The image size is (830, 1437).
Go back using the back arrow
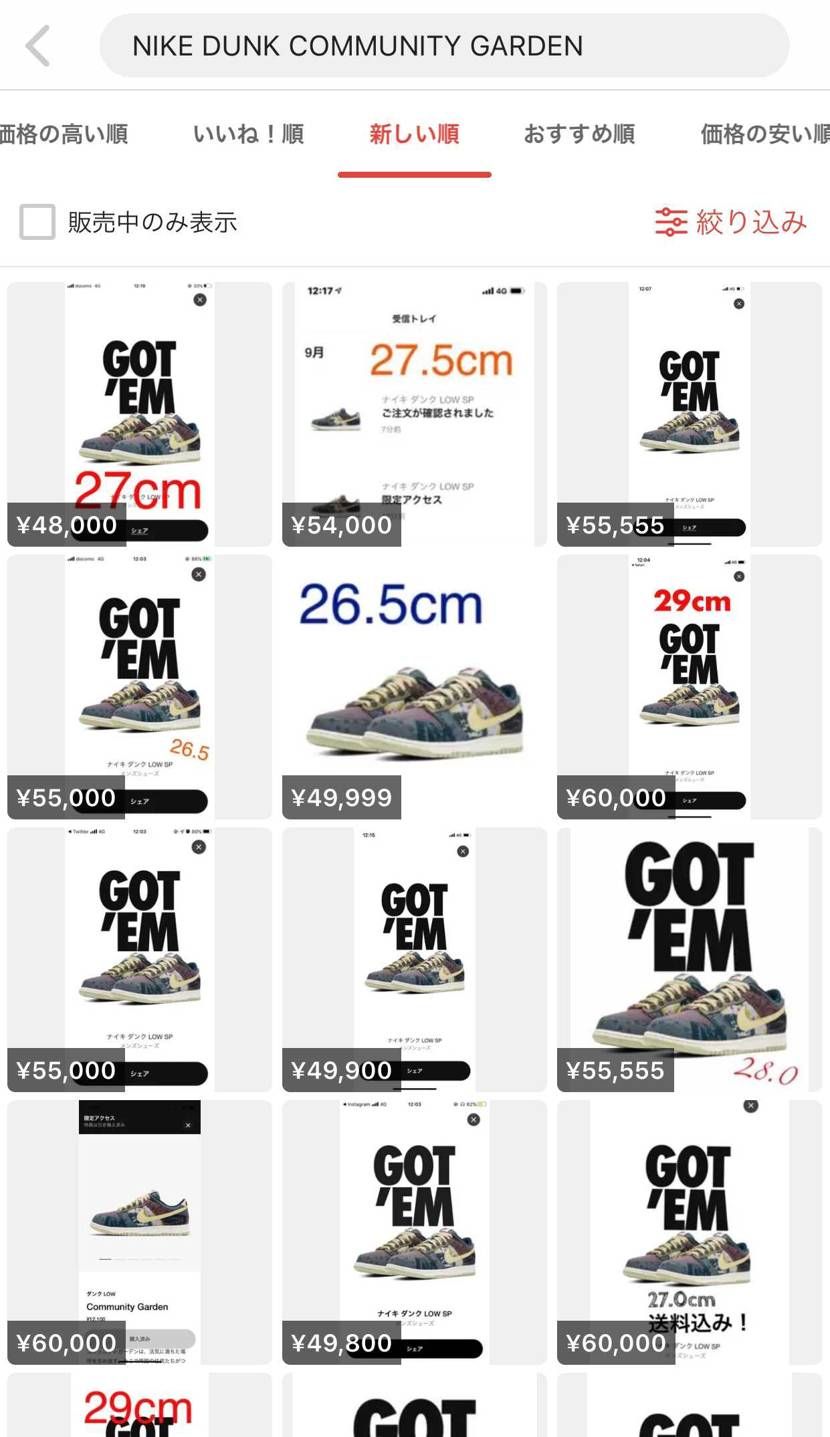[x=38, y=46]
